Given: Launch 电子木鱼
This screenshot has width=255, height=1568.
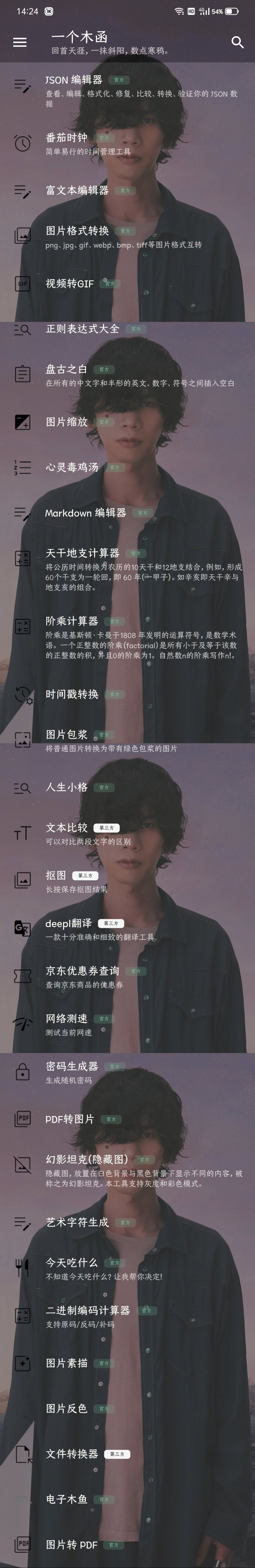Looking at the screenshot, I should (x=67, y=1499).
